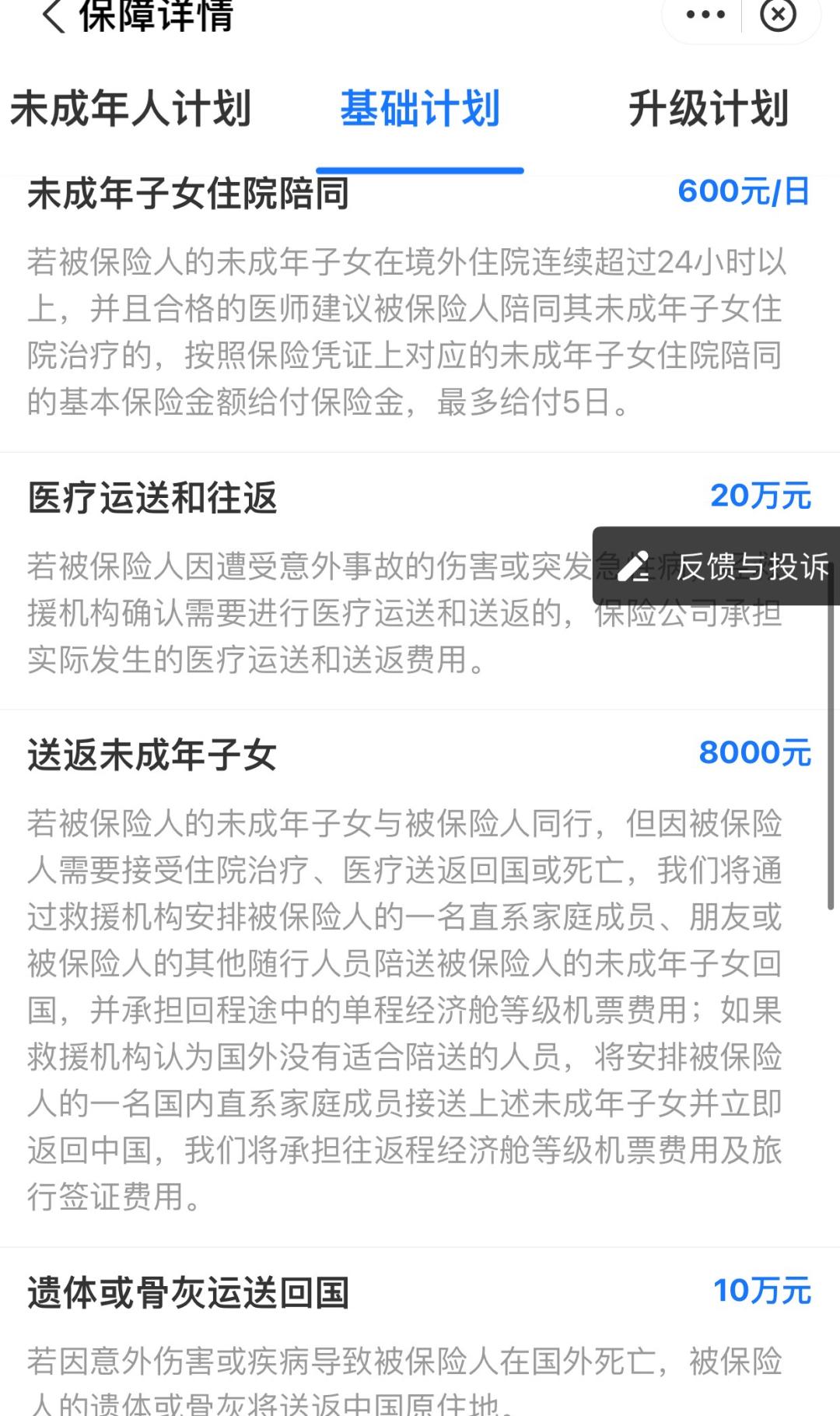The height and width of the screenshot is (1416, 840).
Task: Tap the blue underline indicator below 基础计划
Action: [x=420, y=166]
